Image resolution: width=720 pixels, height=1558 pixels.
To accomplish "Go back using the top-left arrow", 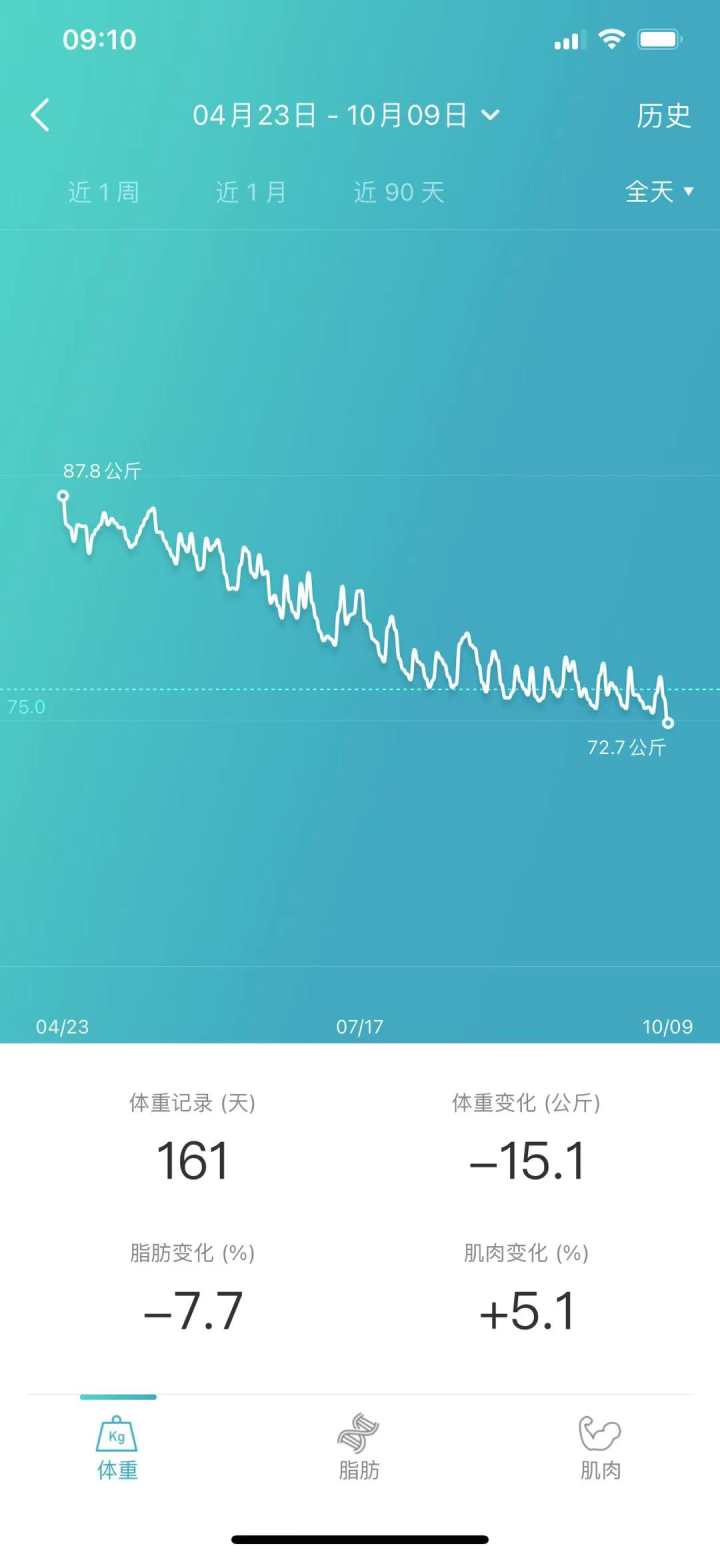I will coord(40,115).
